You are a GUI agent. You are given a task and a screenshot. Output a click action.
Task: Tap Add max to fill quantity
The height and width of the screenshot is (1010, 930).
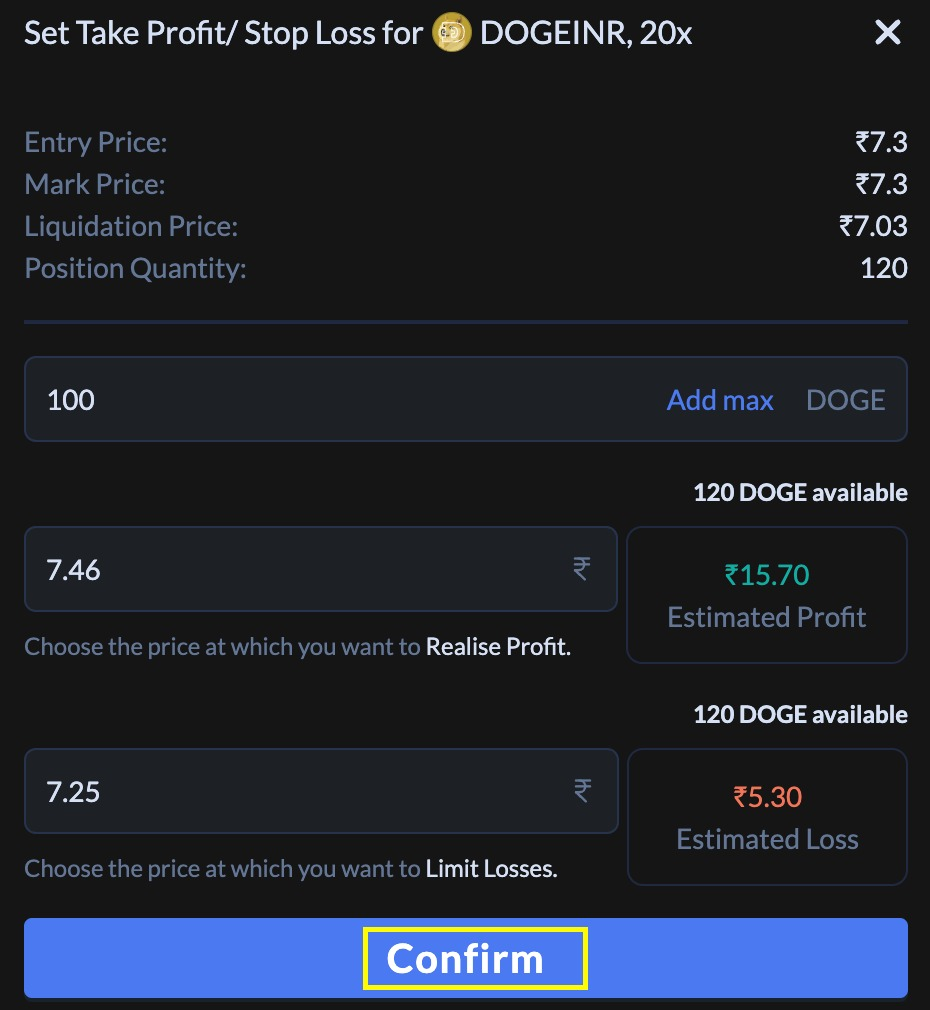pos(720,400)
